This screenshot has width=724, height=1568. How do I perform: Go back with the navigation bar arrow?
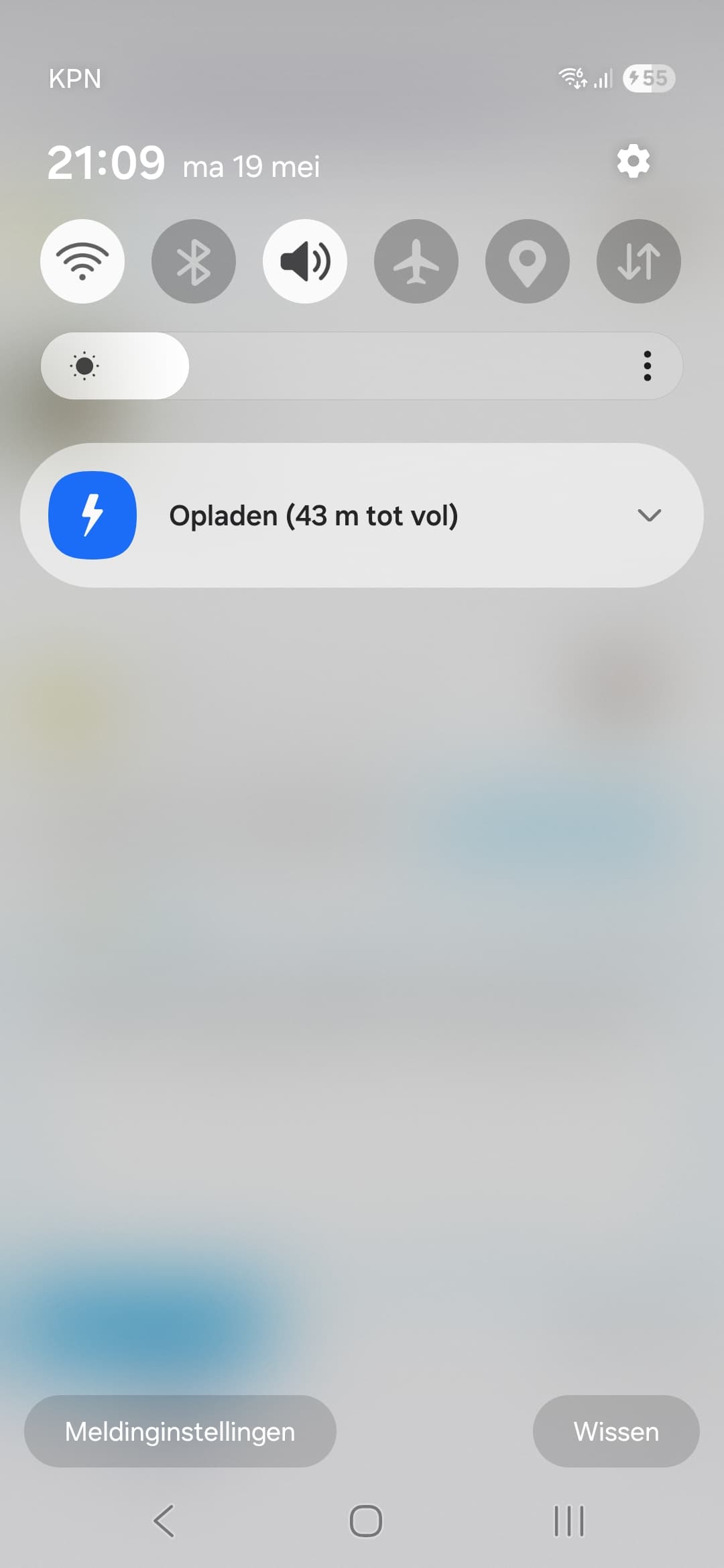[164, 1521]
